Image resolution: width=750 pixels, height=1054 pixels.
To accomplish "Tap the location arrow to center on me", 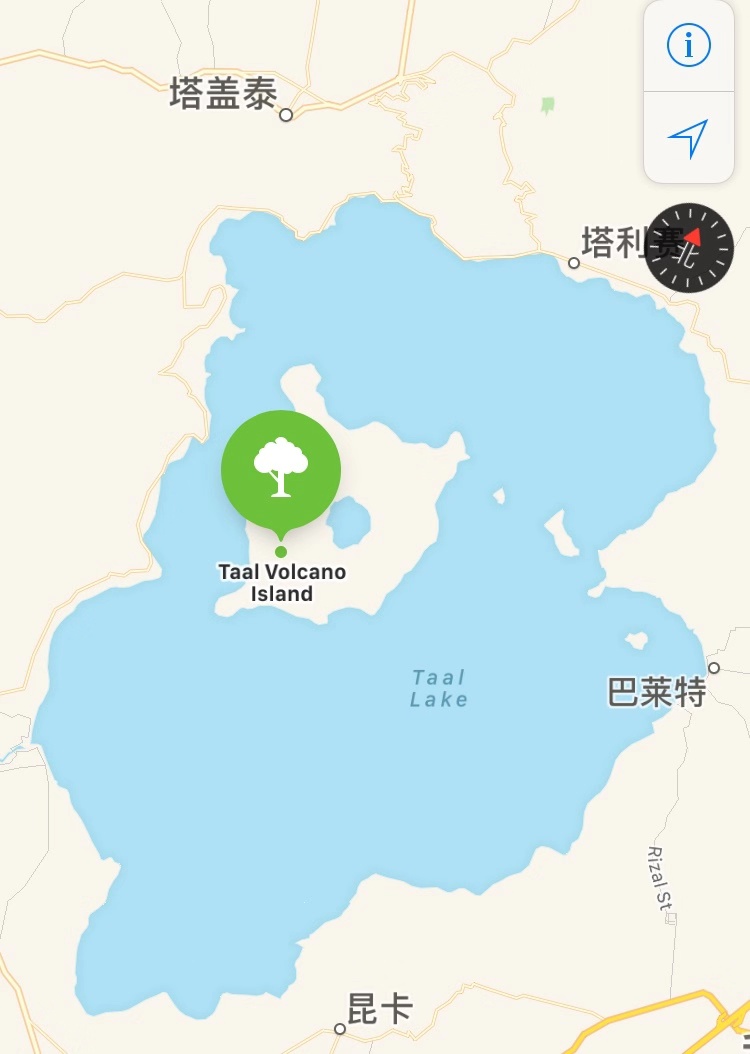I will tap(688, 138).
